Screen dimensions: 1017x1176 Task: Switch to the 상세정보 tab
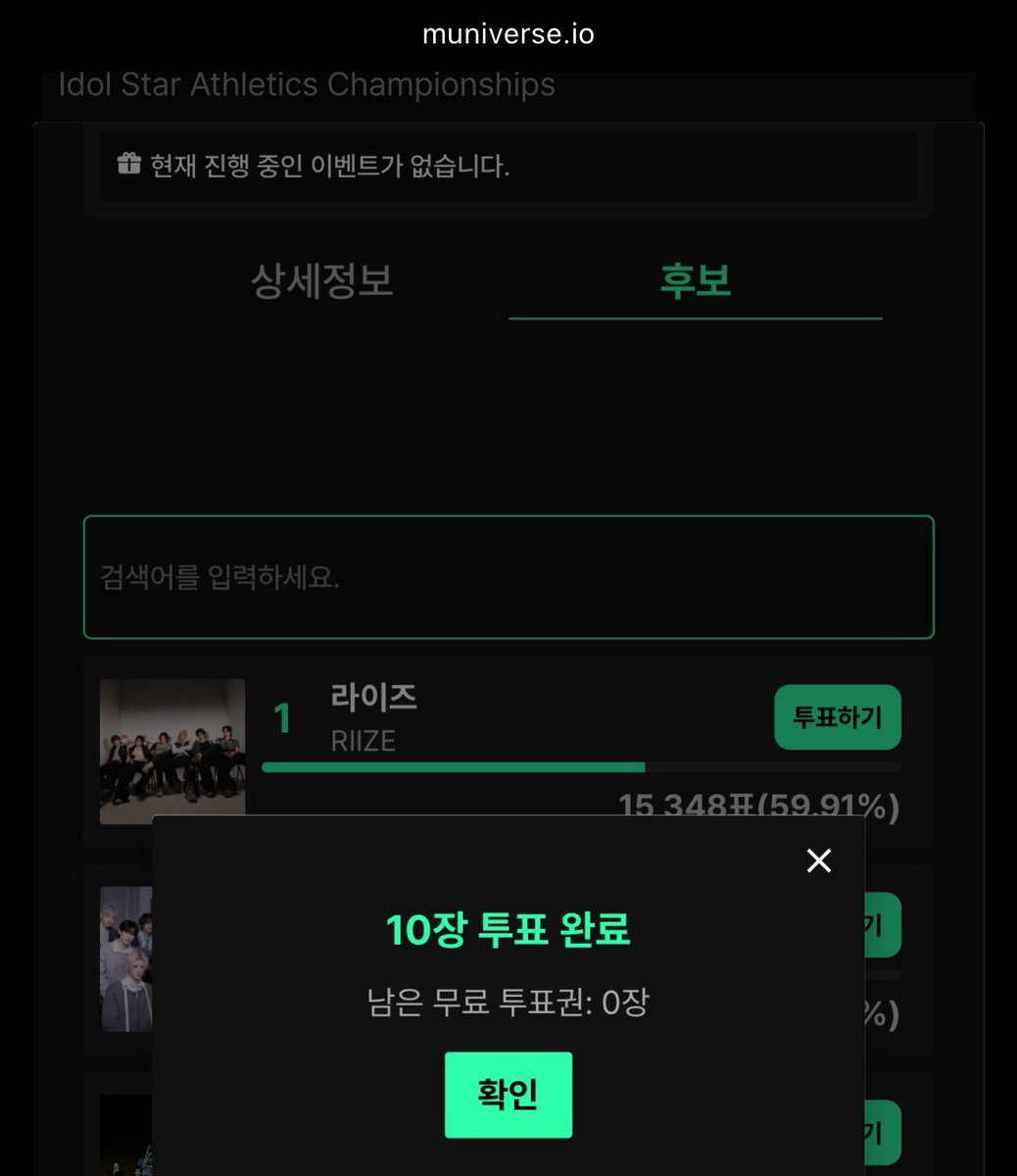click(x=322, y=281)
